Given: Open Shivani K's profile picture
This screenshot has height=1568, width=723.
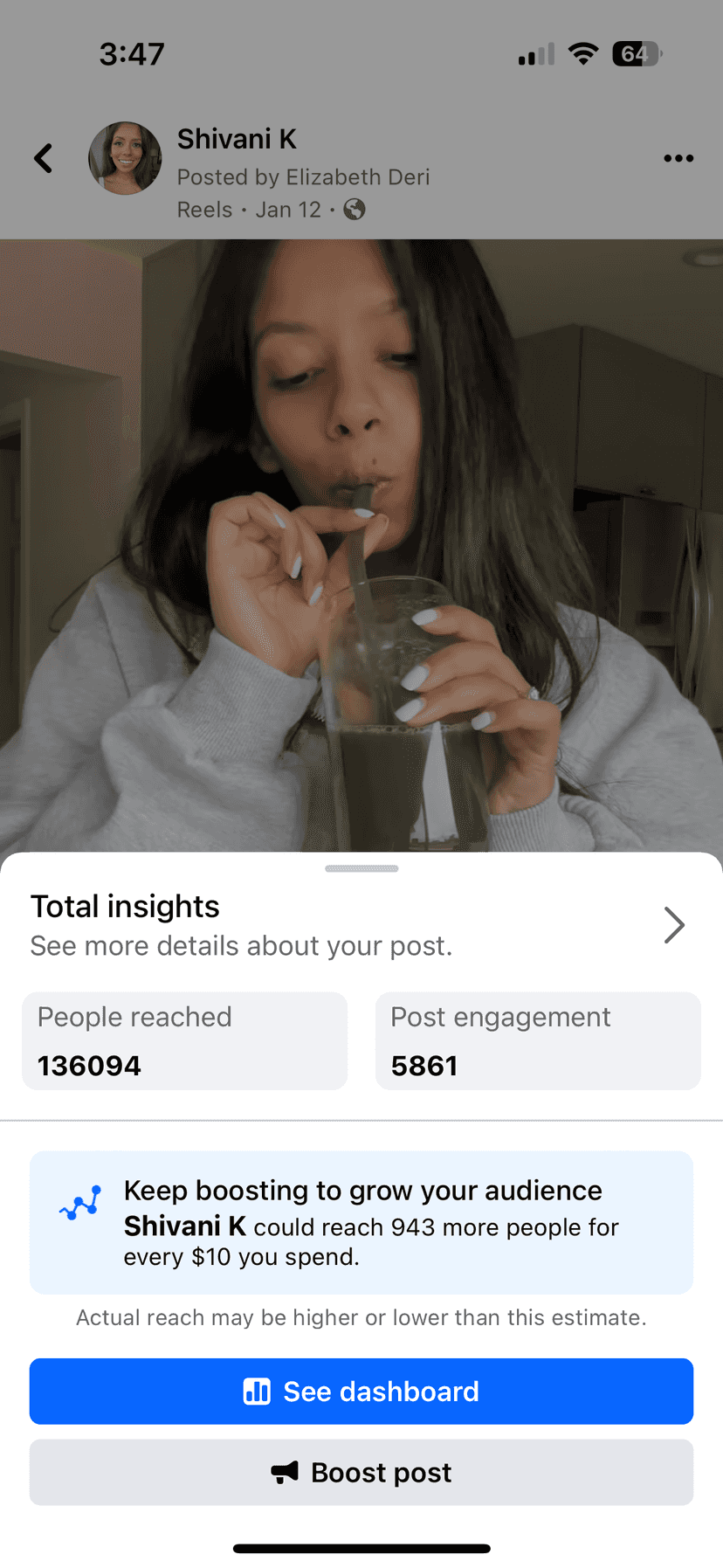Looking at the screenshot, I should coord(125,158).
